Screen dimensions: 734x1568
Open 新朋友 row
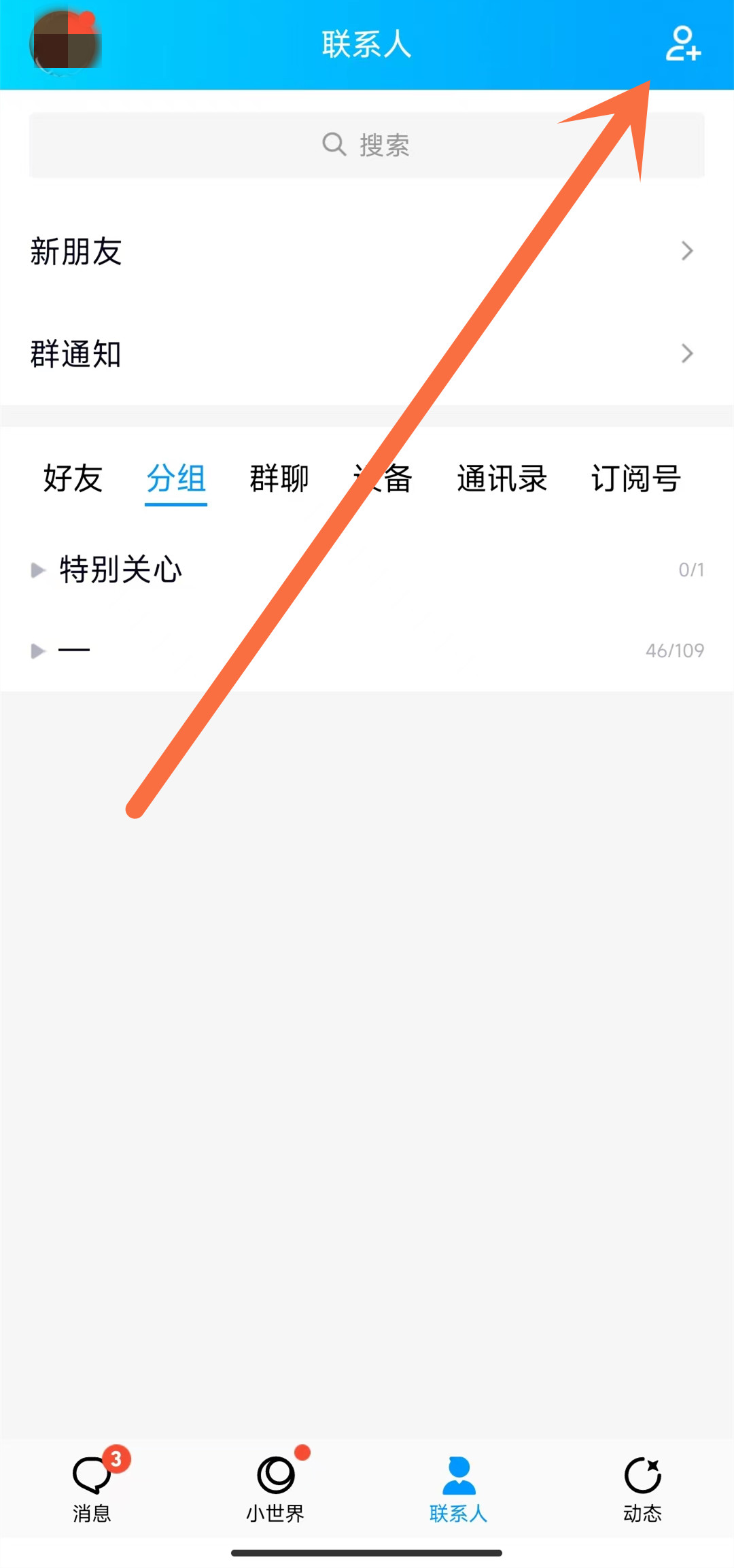[x=366, y=251]
